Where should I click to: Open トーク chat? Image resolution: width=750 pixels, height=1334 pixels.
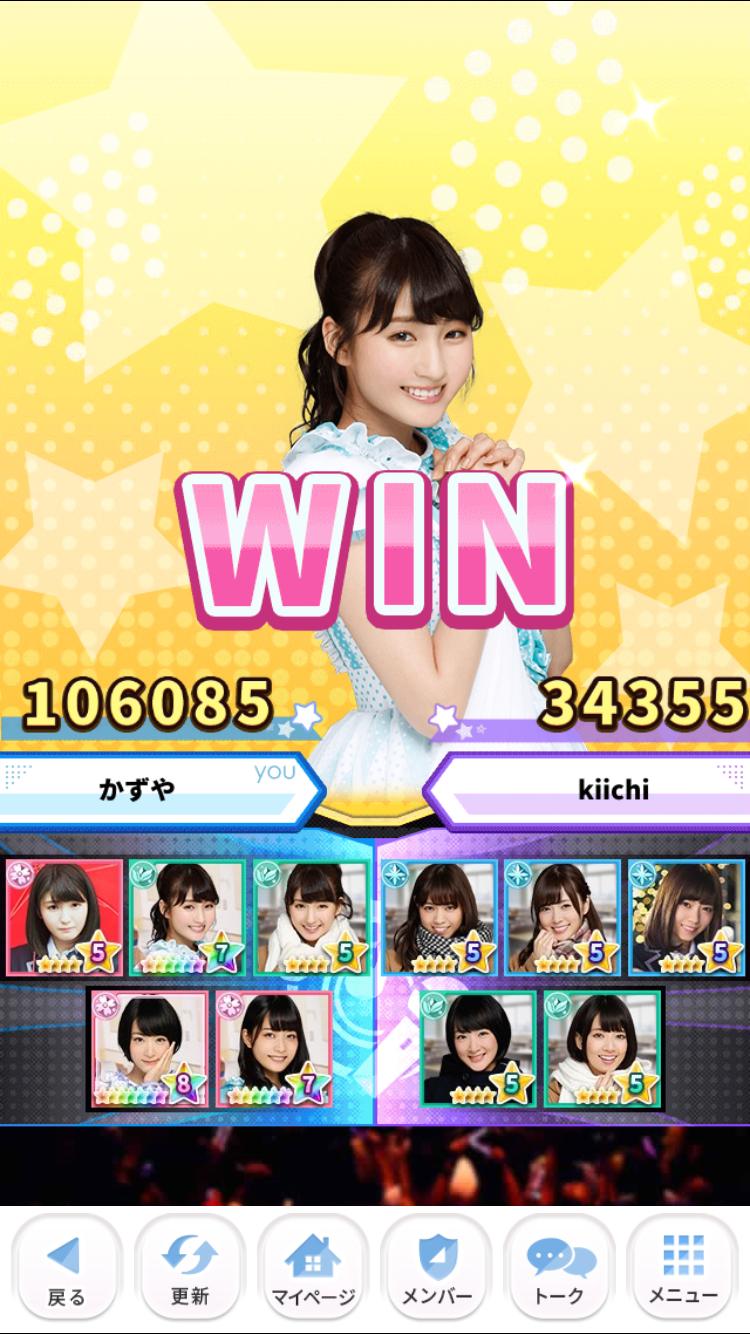click(560, 1269)
